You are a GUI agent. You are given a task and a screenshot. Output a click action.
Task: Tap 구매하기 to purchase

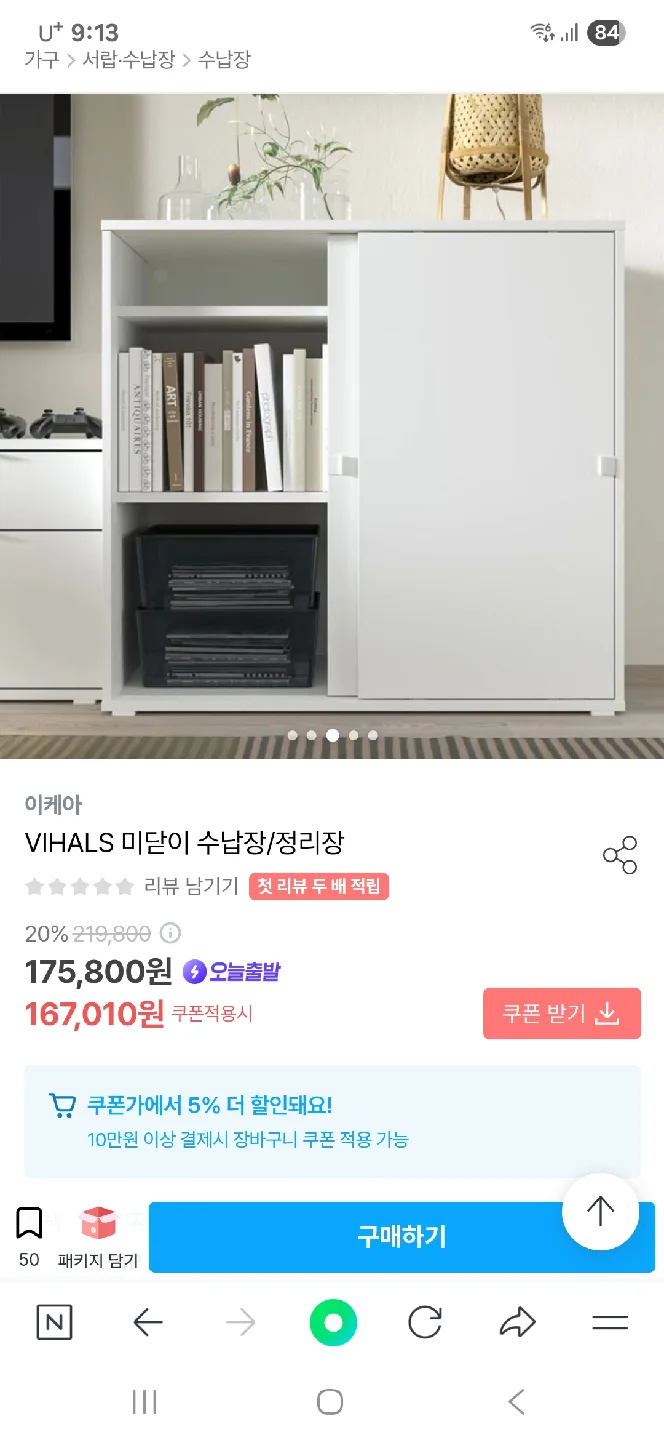pyautogui.click(x=400, y=1237)
